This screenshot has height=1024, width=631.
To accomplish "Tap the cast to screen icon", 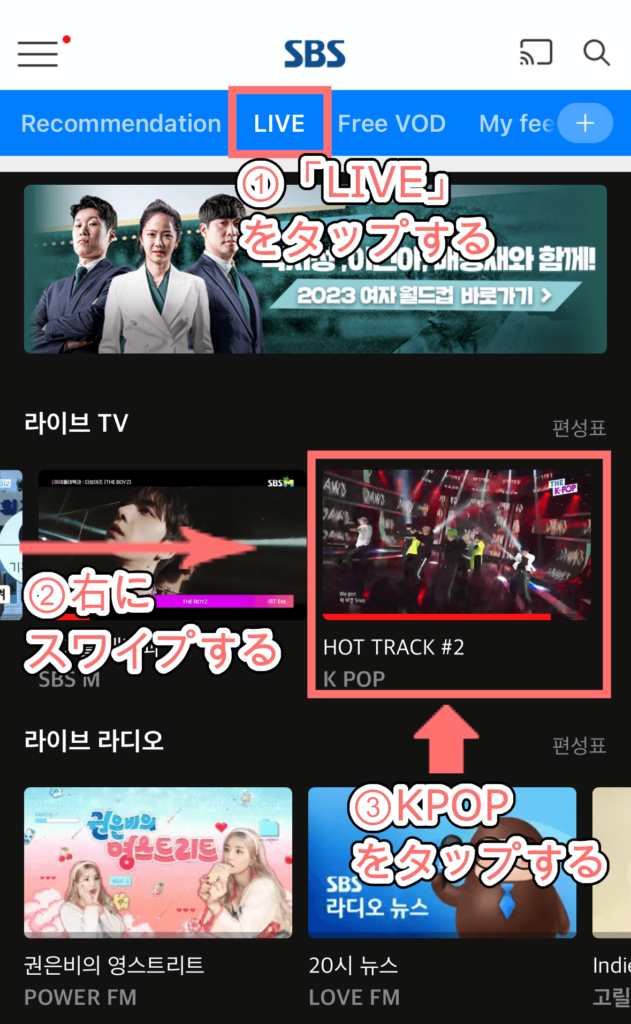I will click(535, 53).
